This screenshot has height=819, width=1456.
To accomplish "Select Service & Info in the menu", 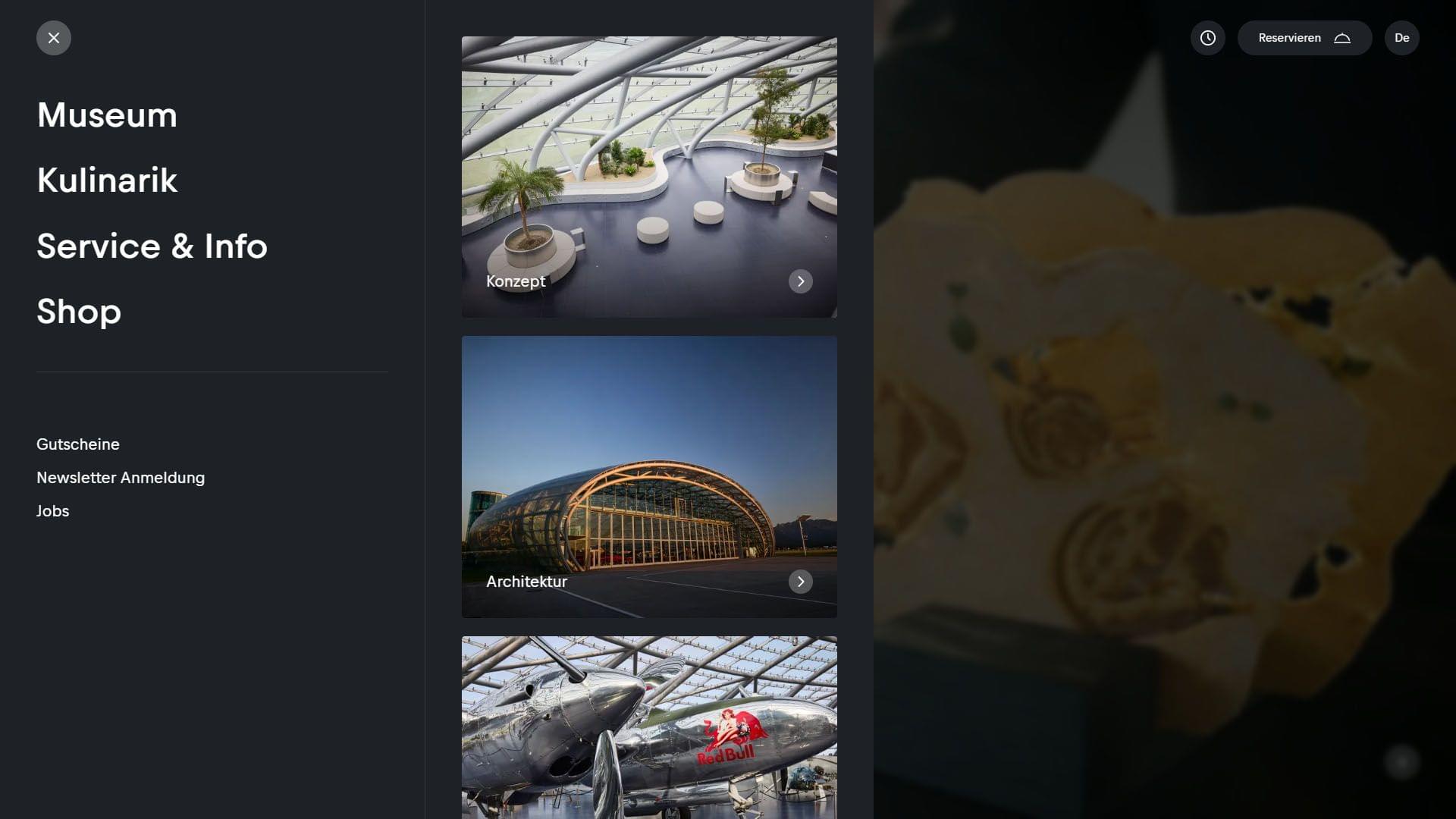I will [x=152, y=246].
